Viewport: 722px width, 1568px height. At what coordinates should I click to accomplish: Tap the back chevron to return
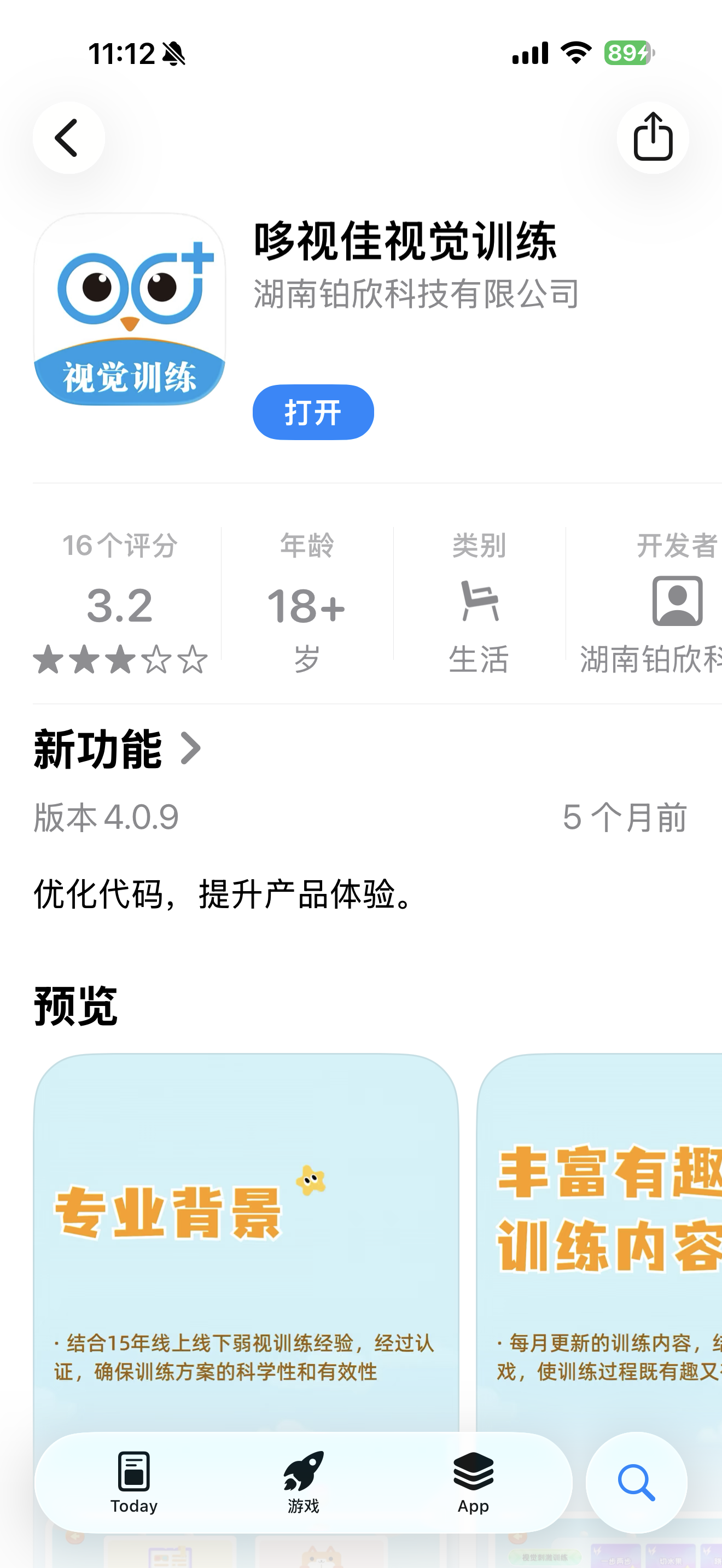point(68,137)
